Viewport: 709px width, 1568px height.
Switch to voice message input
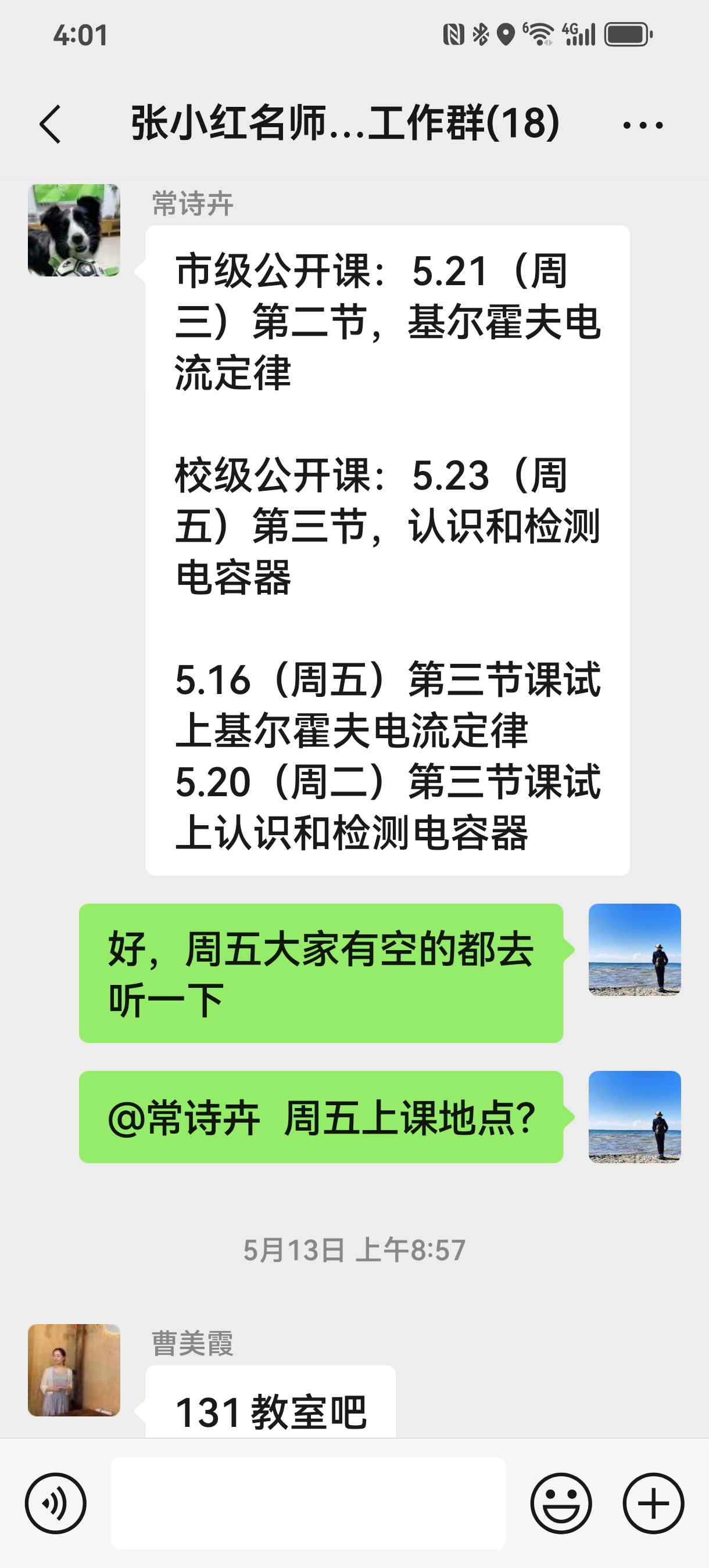[55, 1503]
